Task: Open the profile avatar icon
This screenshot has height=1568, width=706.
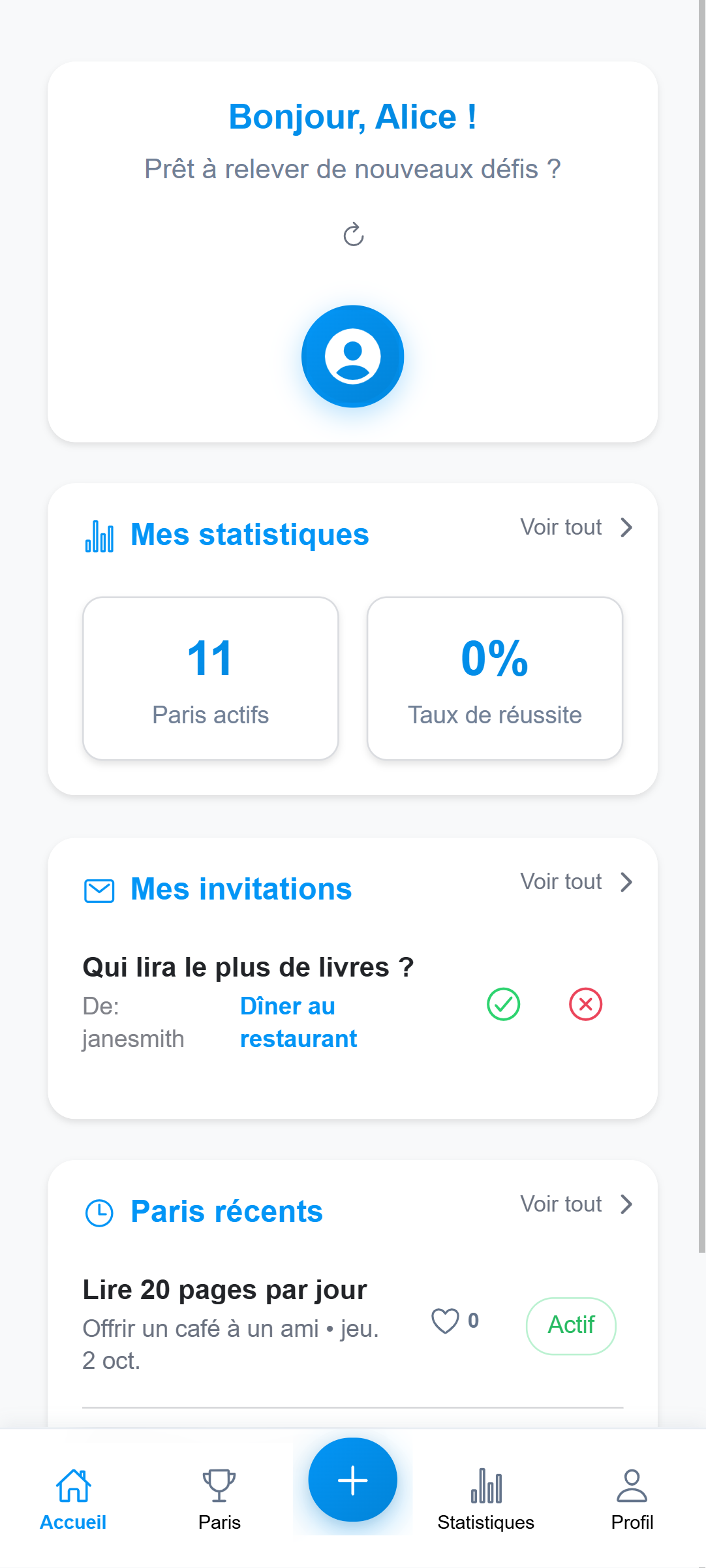Action: (x=352, y=356)
